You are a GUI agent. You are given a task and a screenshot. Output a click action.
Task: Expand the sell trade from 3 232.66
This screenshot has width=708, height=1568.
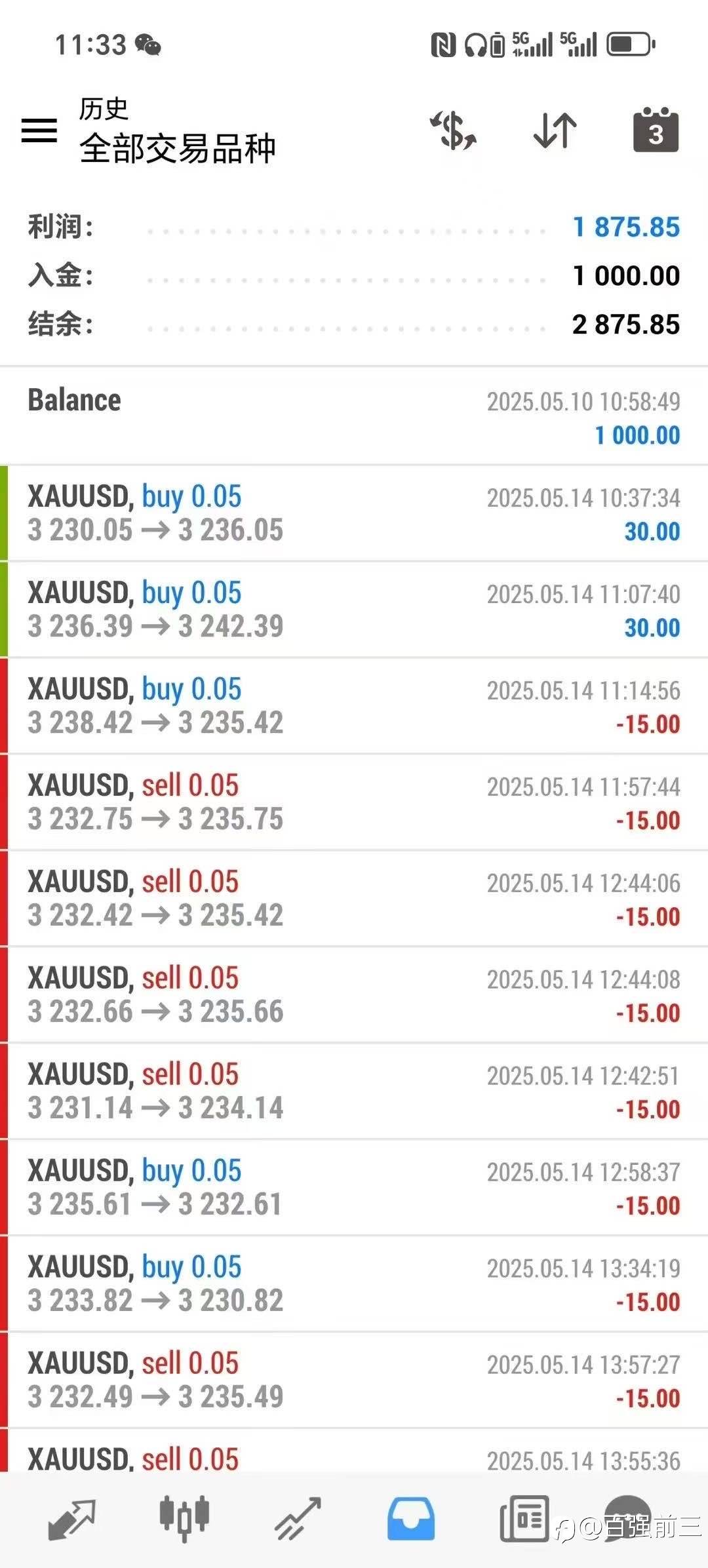click(354, 995)
